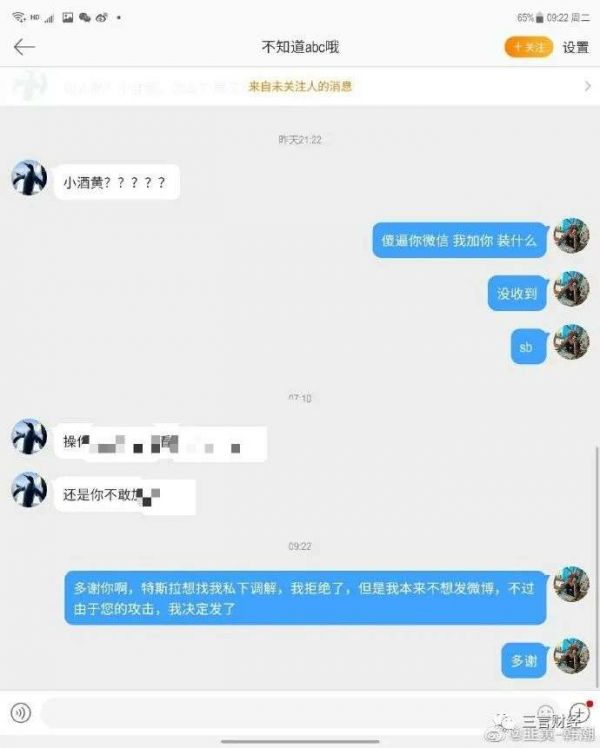Go back from this chat
Screen dimensions: 600x748
(x=24, y=47)
